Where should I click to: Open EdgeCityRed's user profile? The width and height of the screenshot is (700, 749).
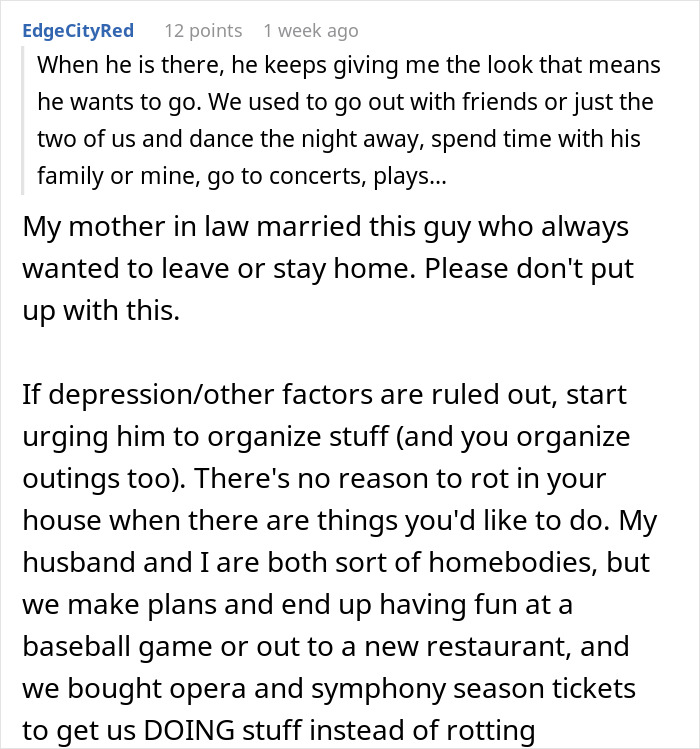(77, 31)
